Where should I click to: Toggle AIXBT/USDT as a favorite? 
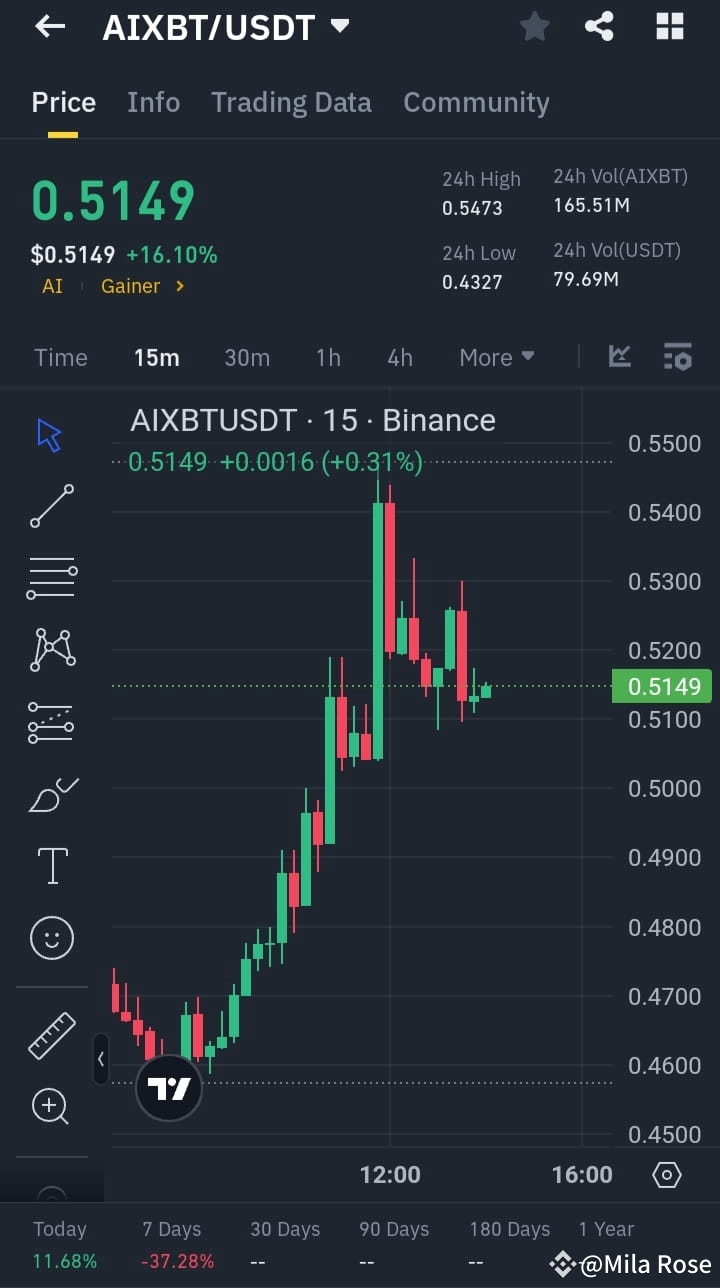coord(534,27)
